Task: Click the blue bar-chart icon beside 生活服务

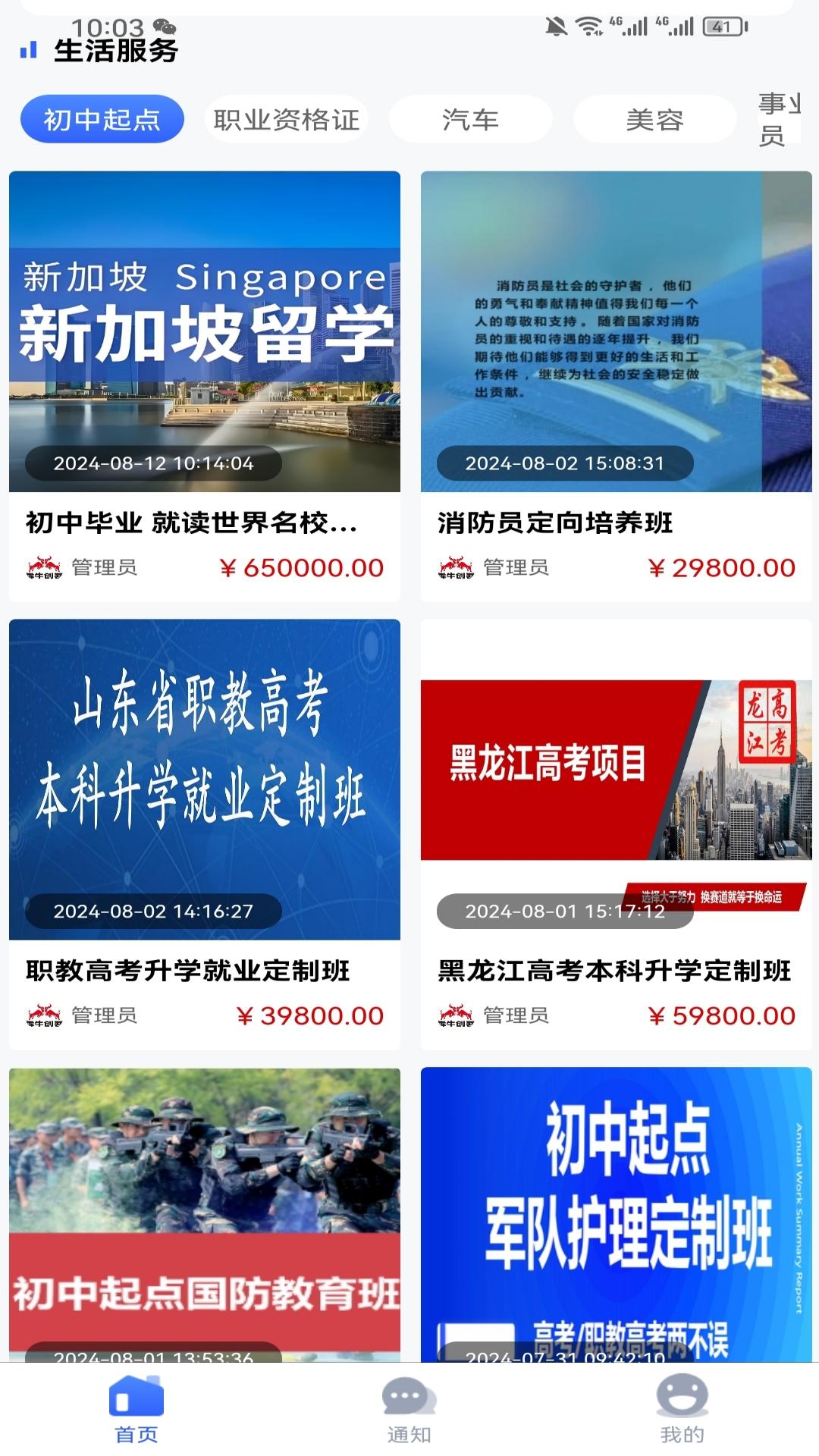Action: click(x=29, y=52)
